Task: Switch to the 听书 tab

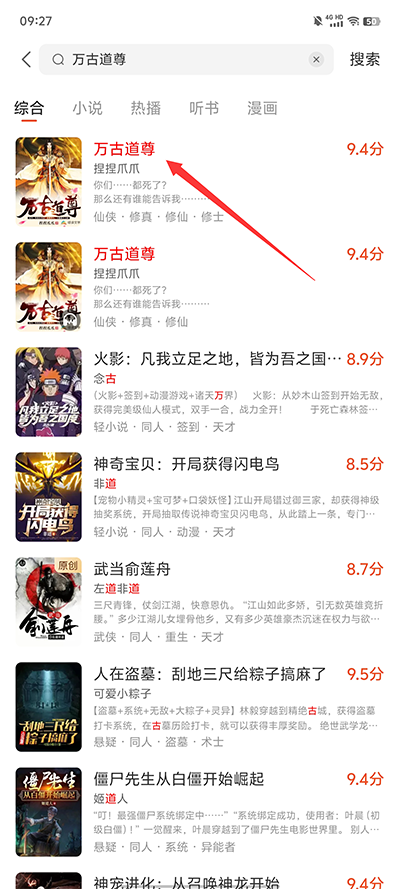Action: pyautogui.click(x=204, y=108)
